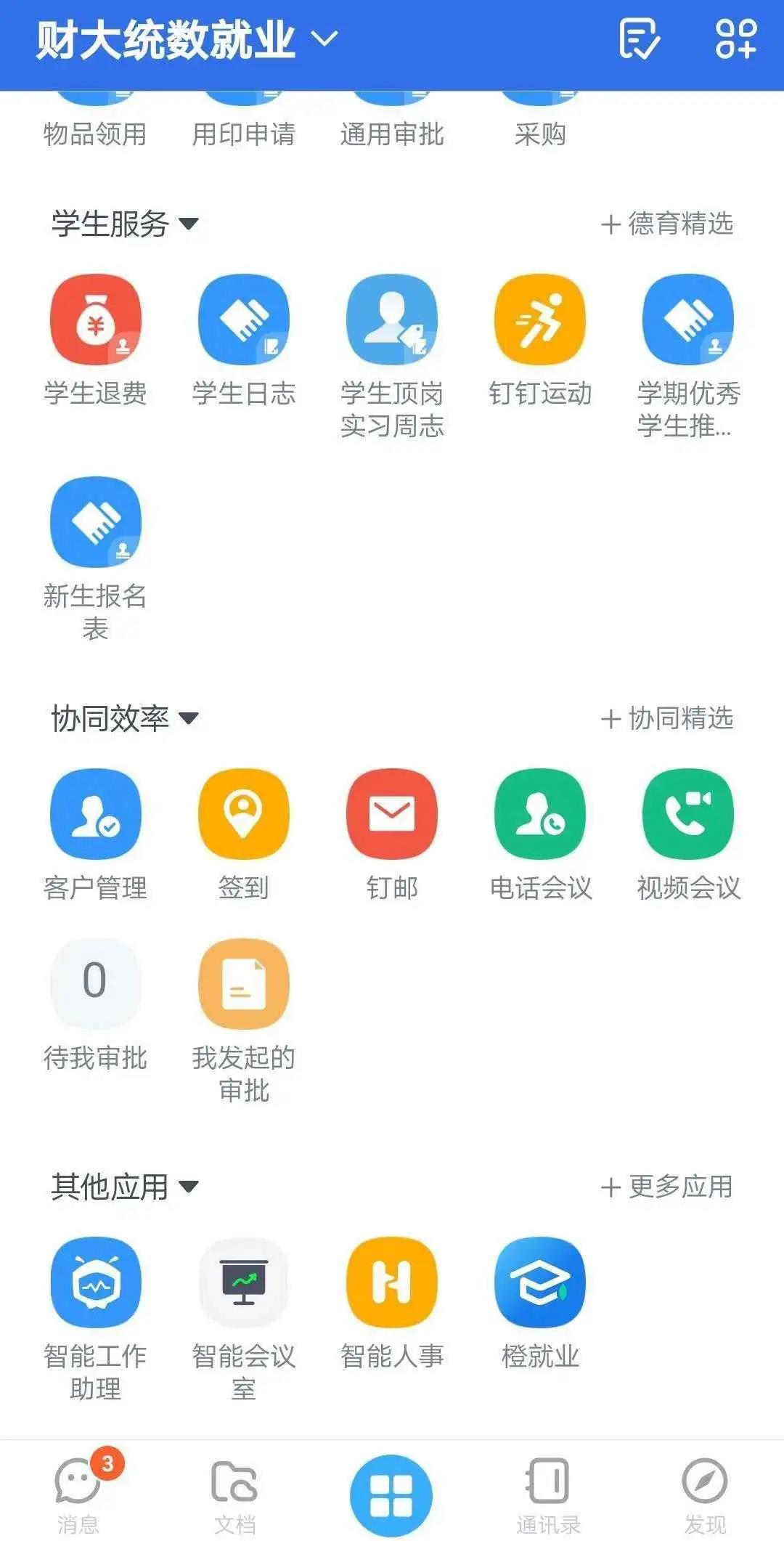Open 德育精选 link

click(x=667, y=224)
